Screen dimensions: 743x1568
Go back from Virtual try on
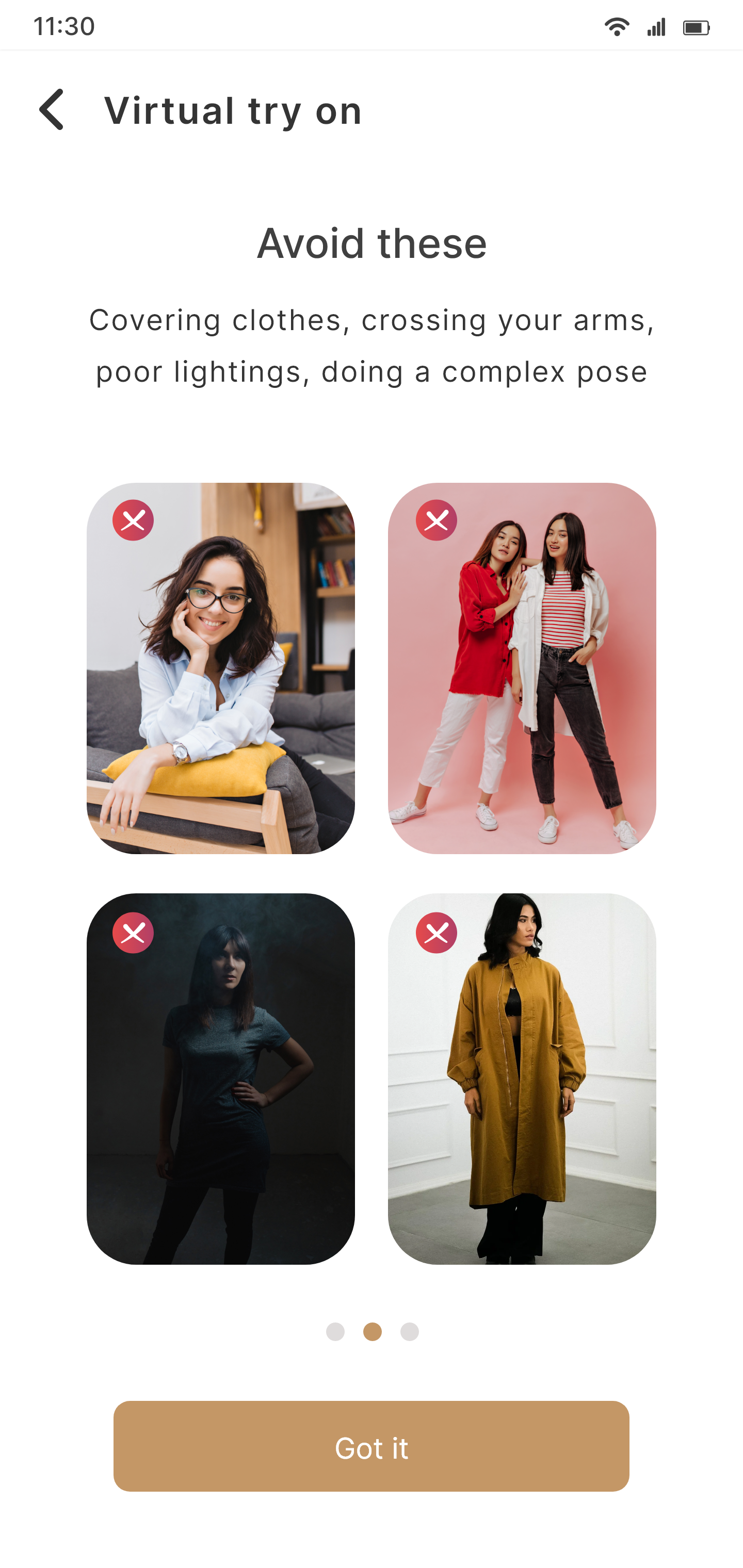[x=53, y=109]
